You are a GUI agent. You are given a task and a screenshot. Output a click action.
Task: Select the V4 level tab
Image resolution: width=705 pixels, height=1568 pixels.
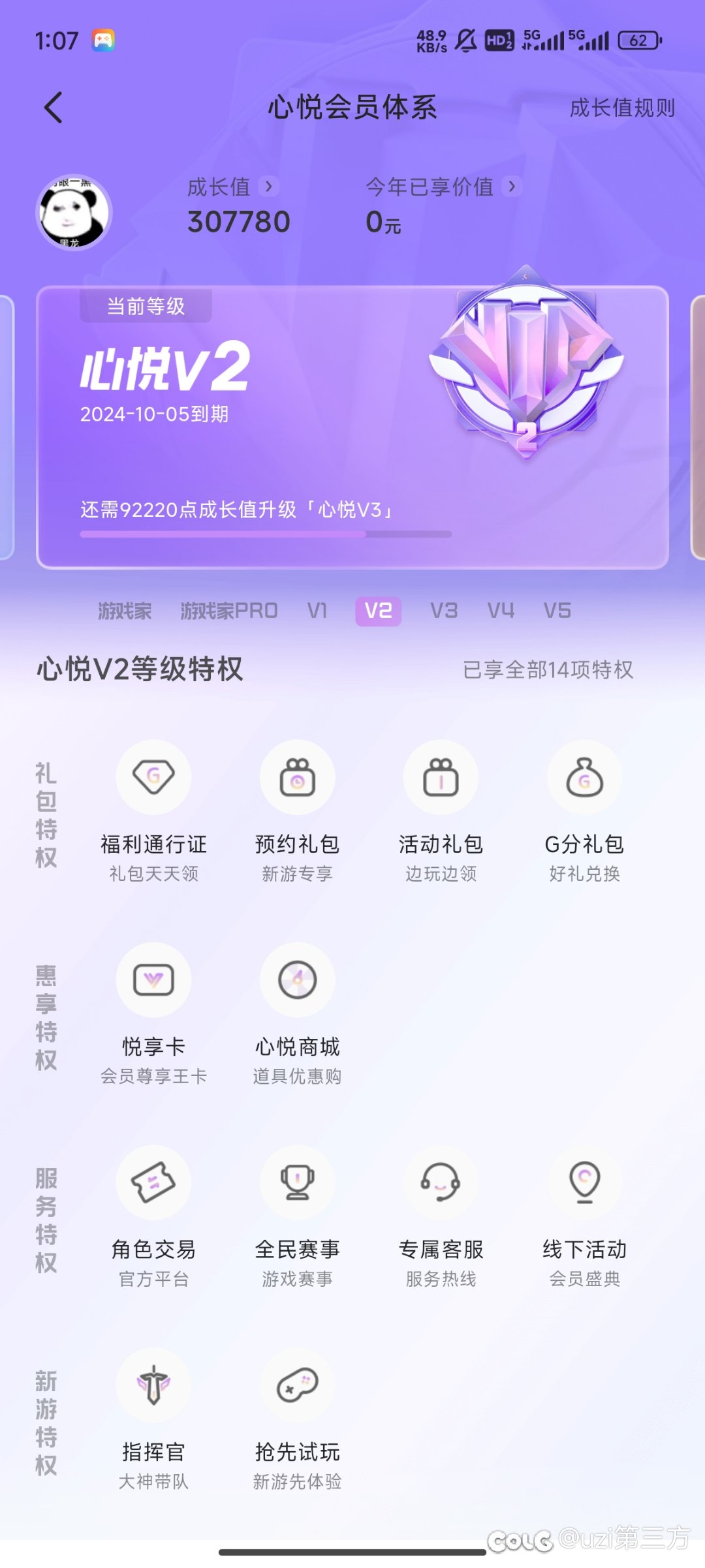click(501, 611)
